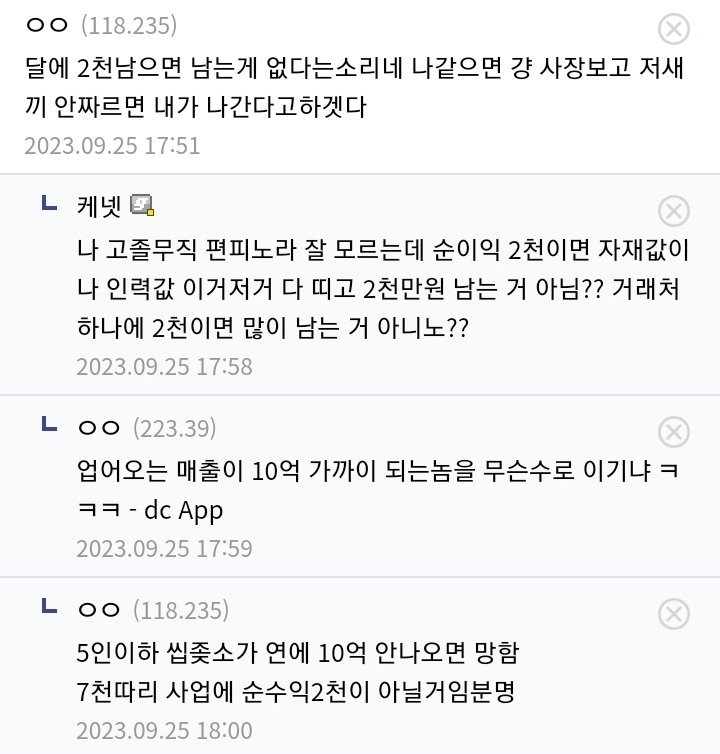The height and width of the screenshot is (754, 720).
Task: Delete the top comment by ㅇㅇ (118.235) from 17:51
Action: [674, 29]
